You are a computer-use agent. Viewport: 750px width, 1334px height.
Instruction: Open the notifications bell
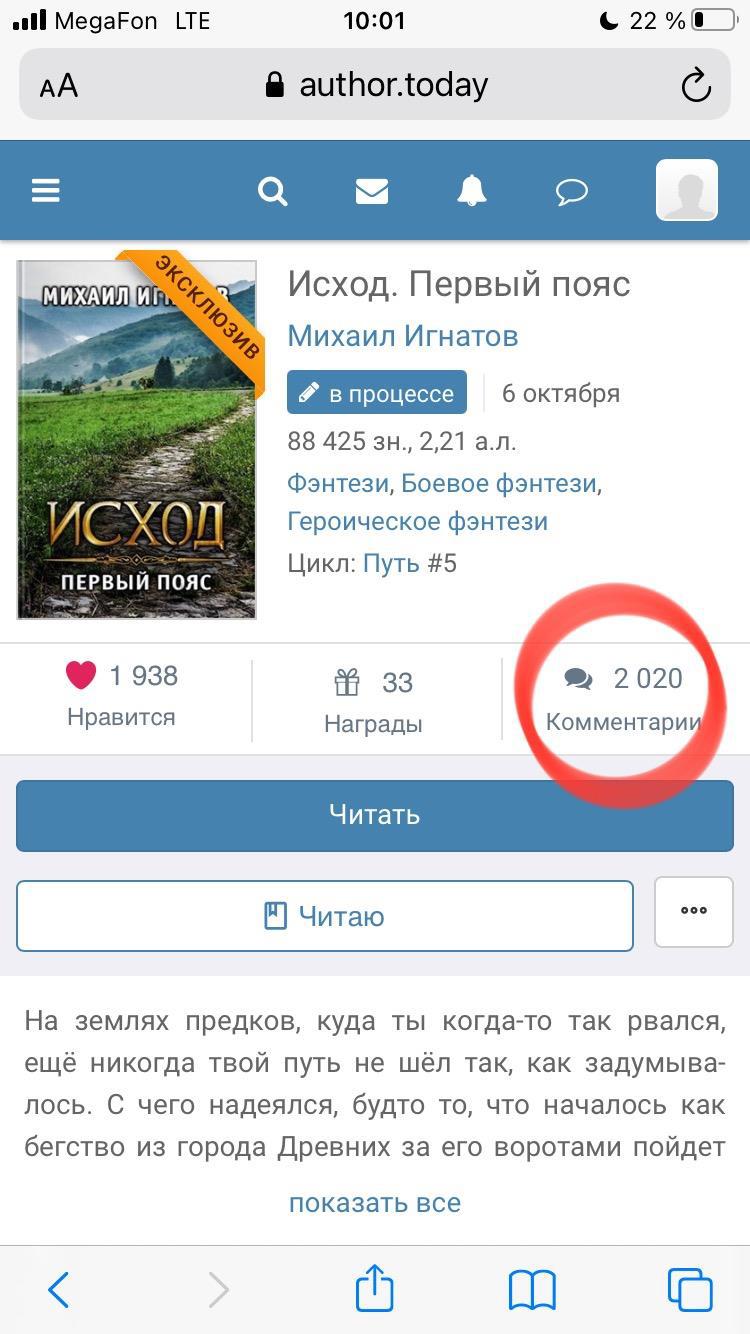pos(471,190)
